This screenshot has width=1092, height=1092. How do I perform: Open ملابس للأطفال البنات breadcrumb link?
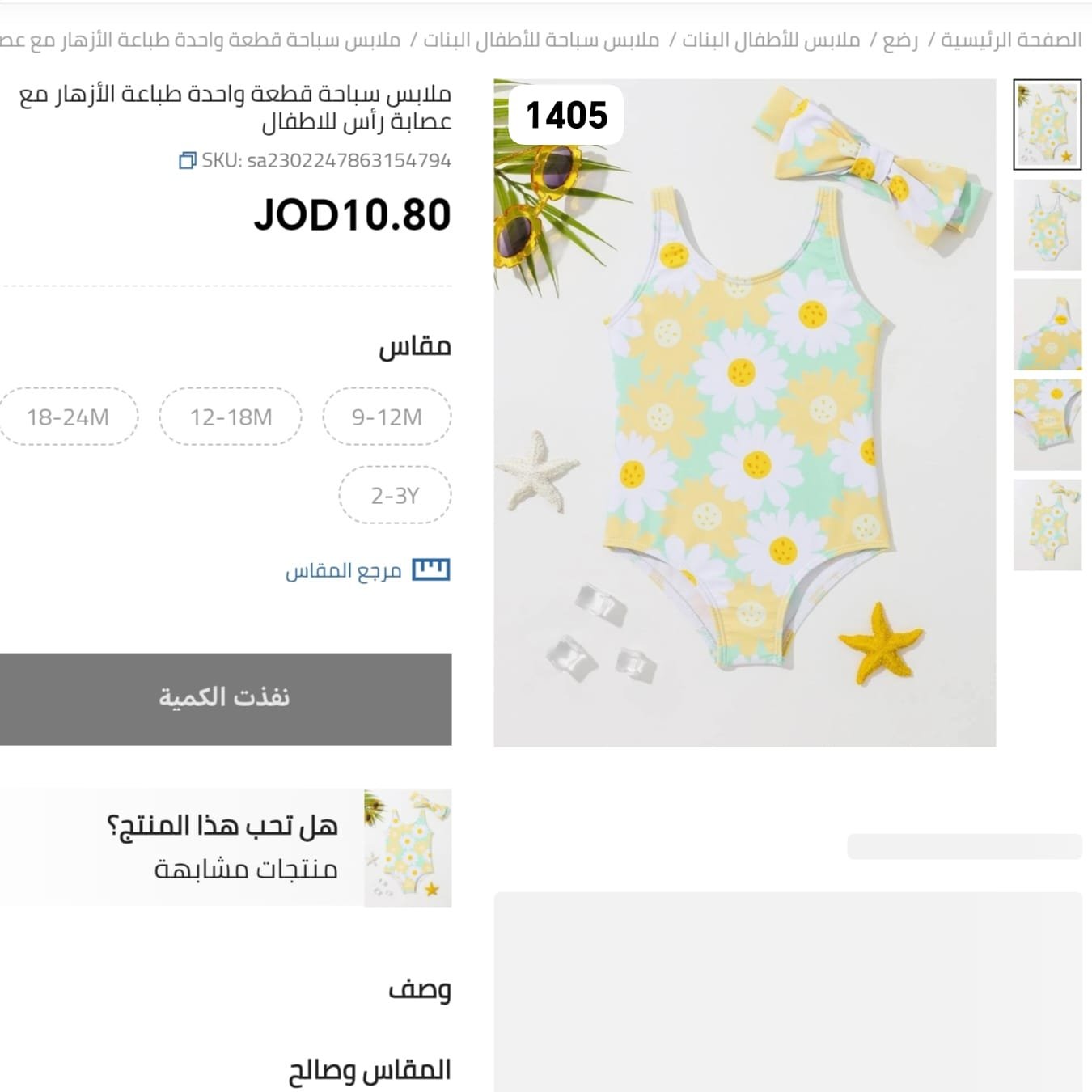[770, 40]
